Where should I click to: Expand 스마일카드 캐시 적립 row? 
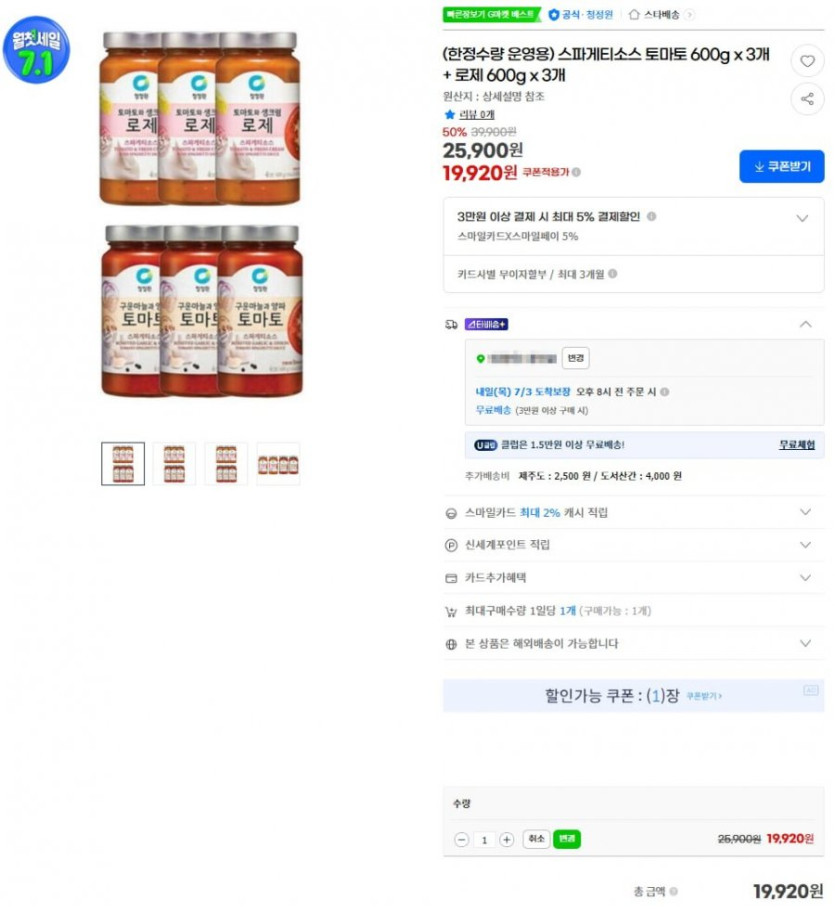tap(805, 512)
